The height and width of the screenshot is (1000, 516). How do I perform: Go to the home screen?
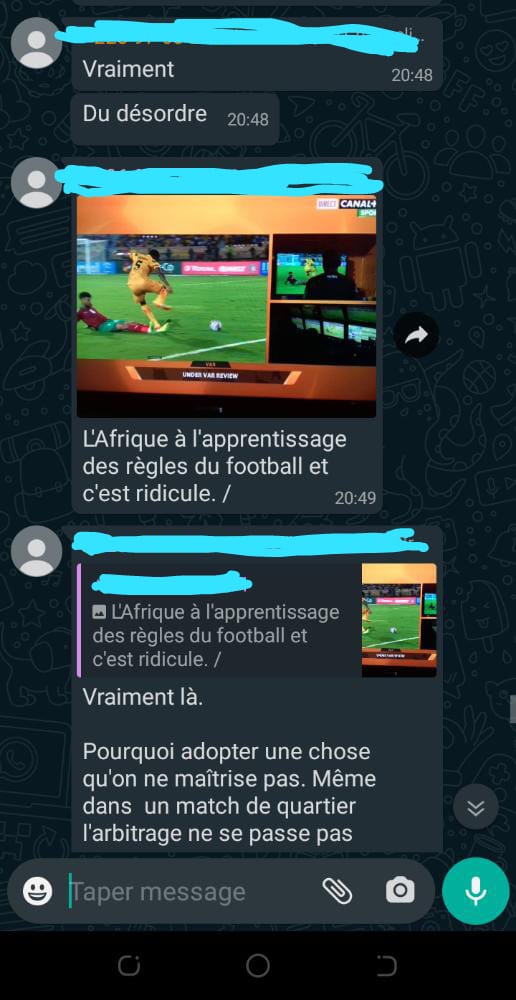(x=258, y=966)
